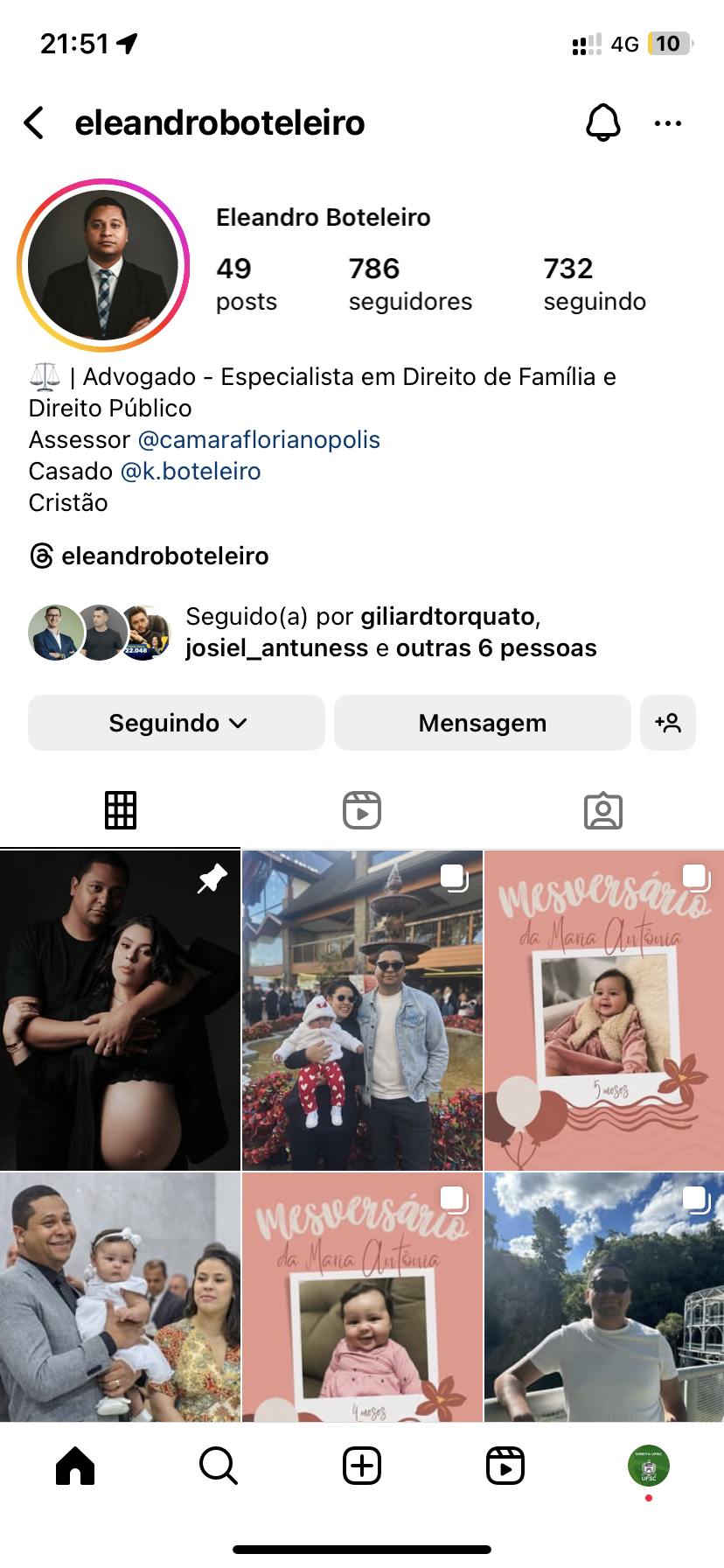The image size is (724, 1568).
Task: Open the 786 seguidores list
Action: click(x=409, y=283)
